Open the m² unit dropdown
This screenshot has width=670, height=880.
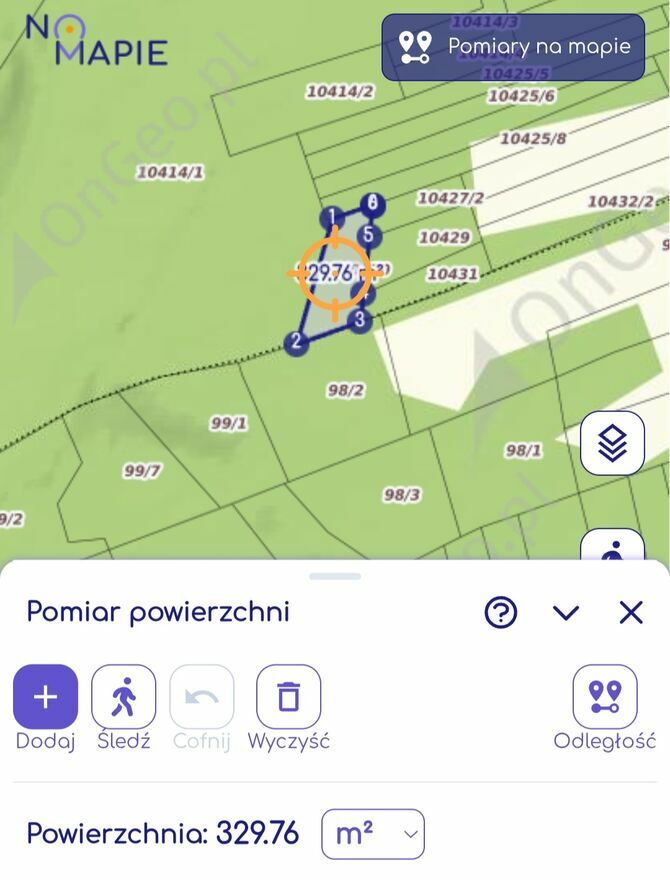click(373, 834)
